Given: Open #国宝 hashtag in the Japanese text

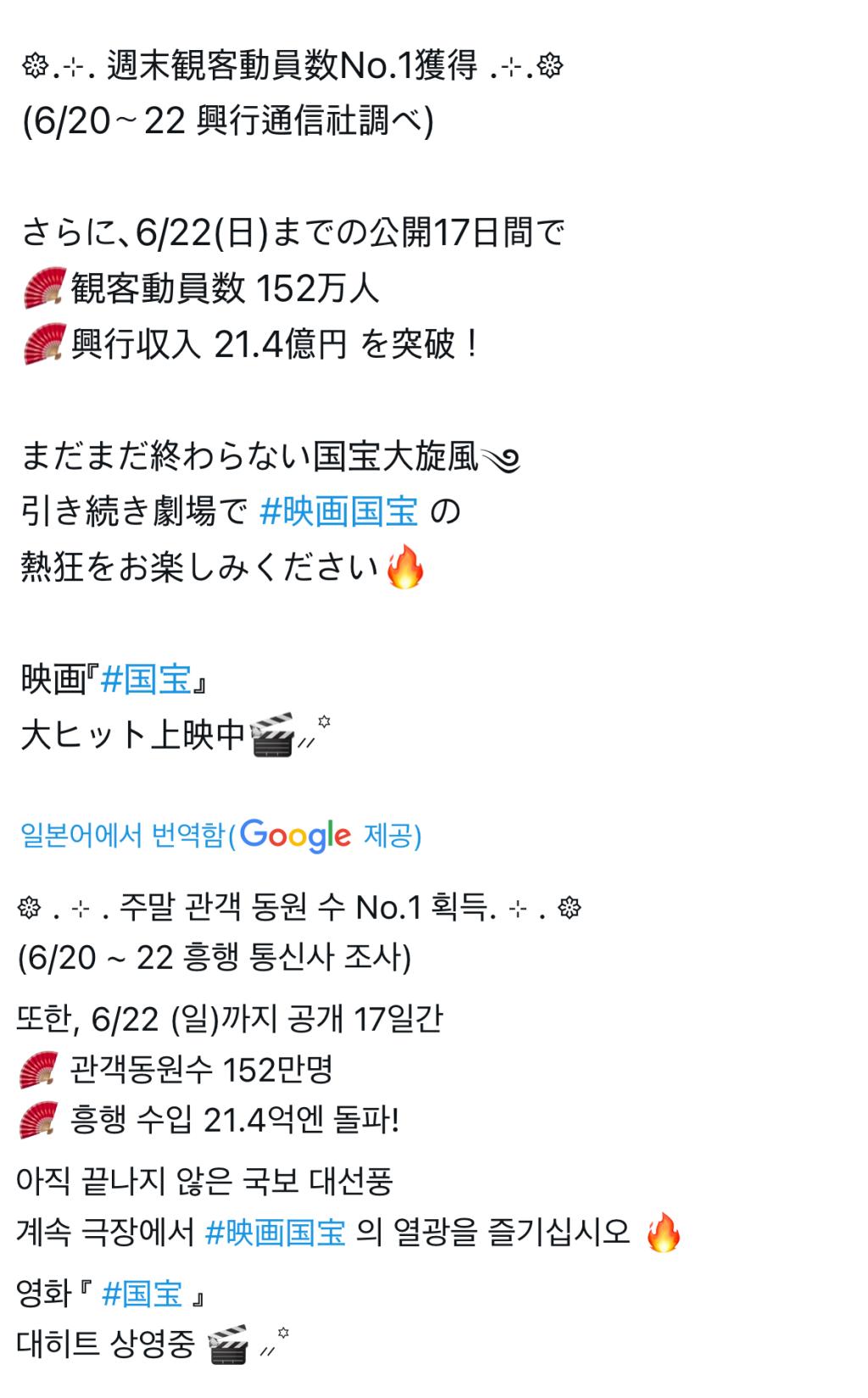Looking at the screenshot, I should [x=146, y=680].
